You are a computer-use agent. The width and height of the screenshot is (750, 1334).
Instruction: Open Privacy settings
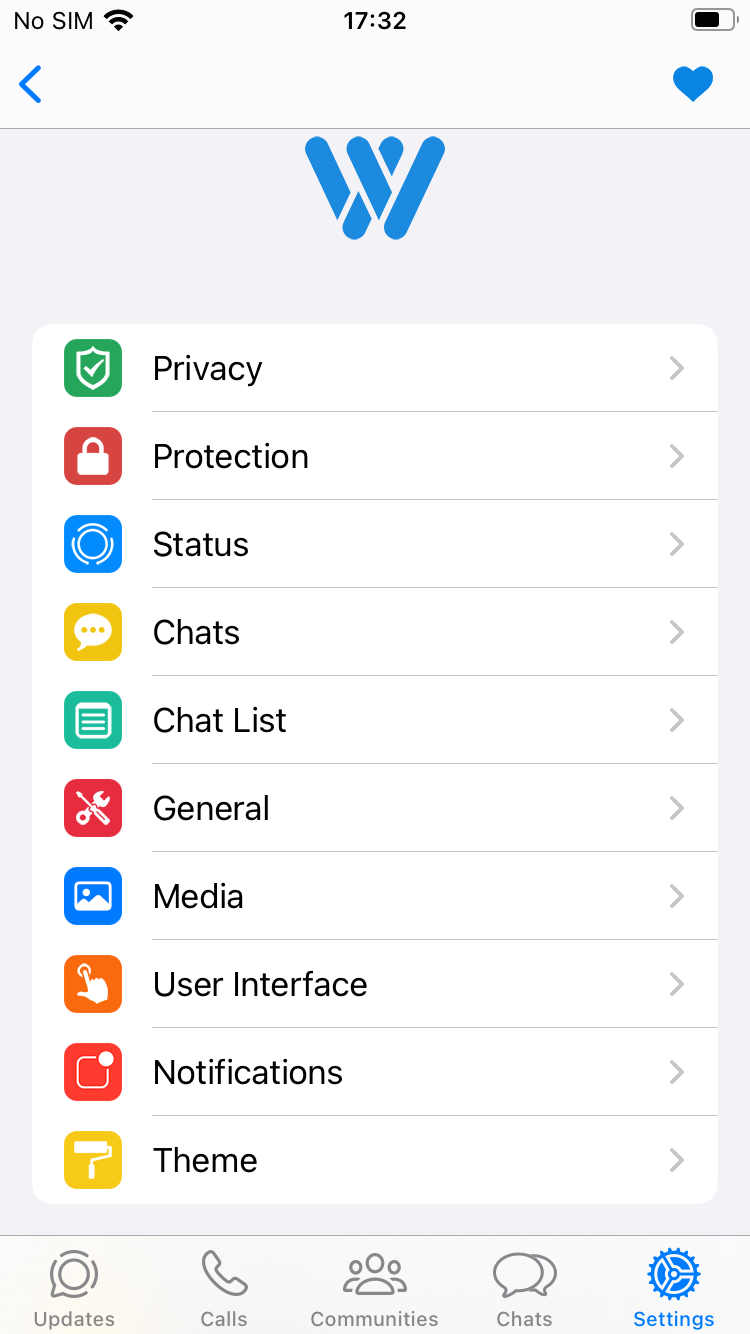pyautogui.click(x=375, y=368)
